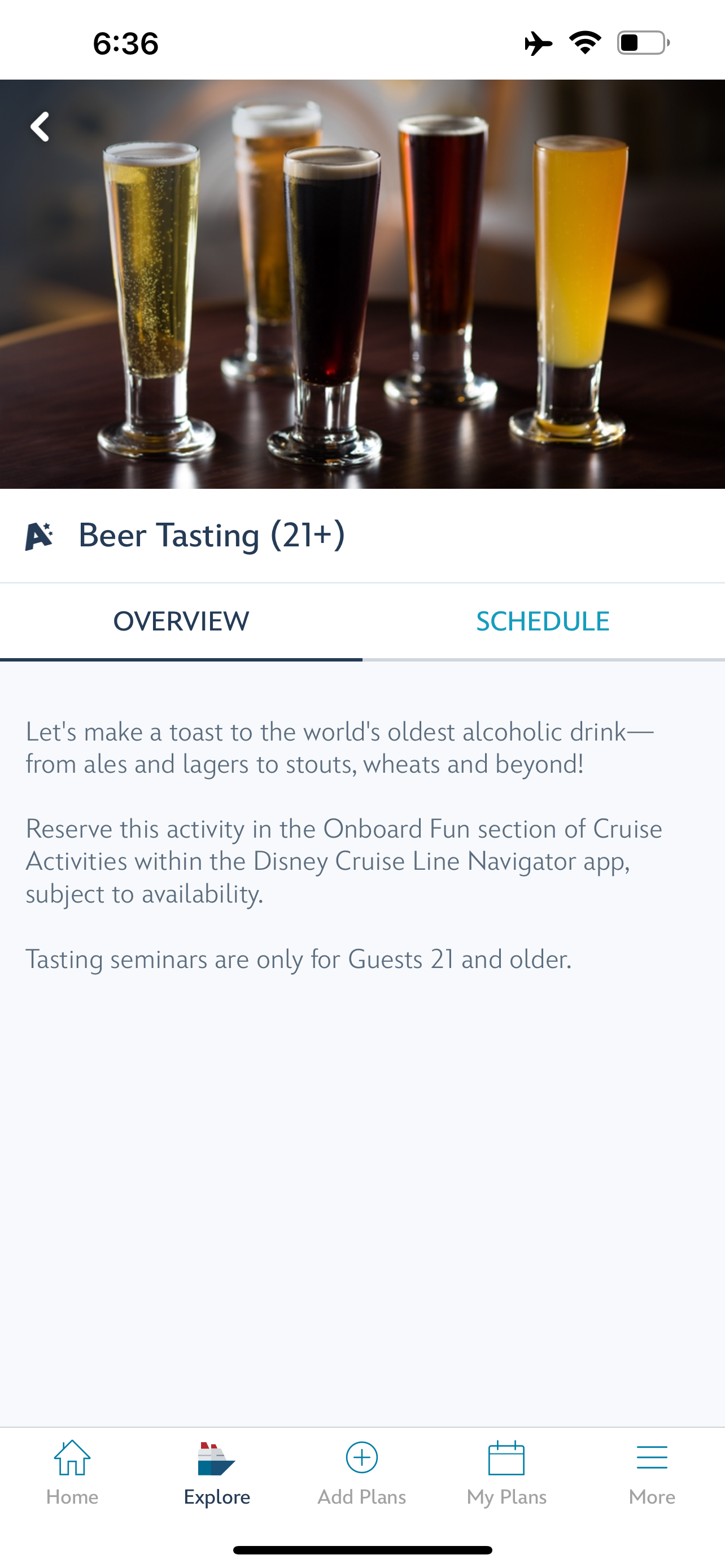Go back using the arrow icon
This screenshot has height=1568, width=725.
tap(40, 126)
